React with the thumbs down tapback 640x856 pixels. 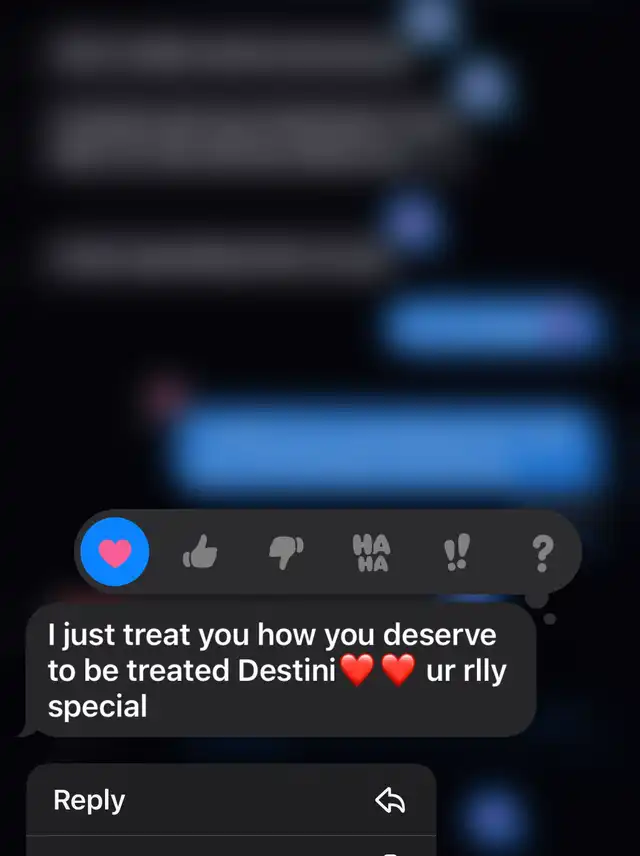286,551
